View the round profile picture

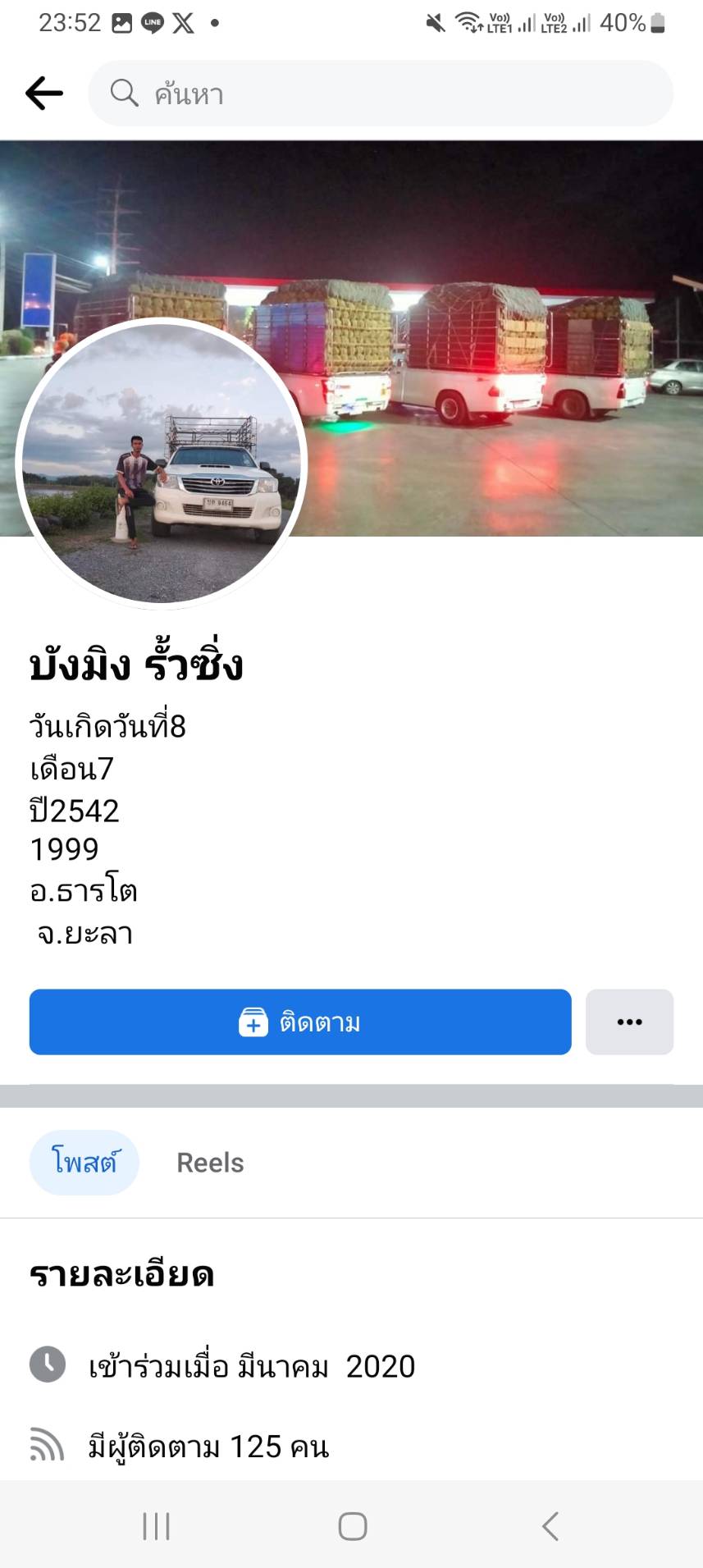pyautogui.click(x=162, y=463)
